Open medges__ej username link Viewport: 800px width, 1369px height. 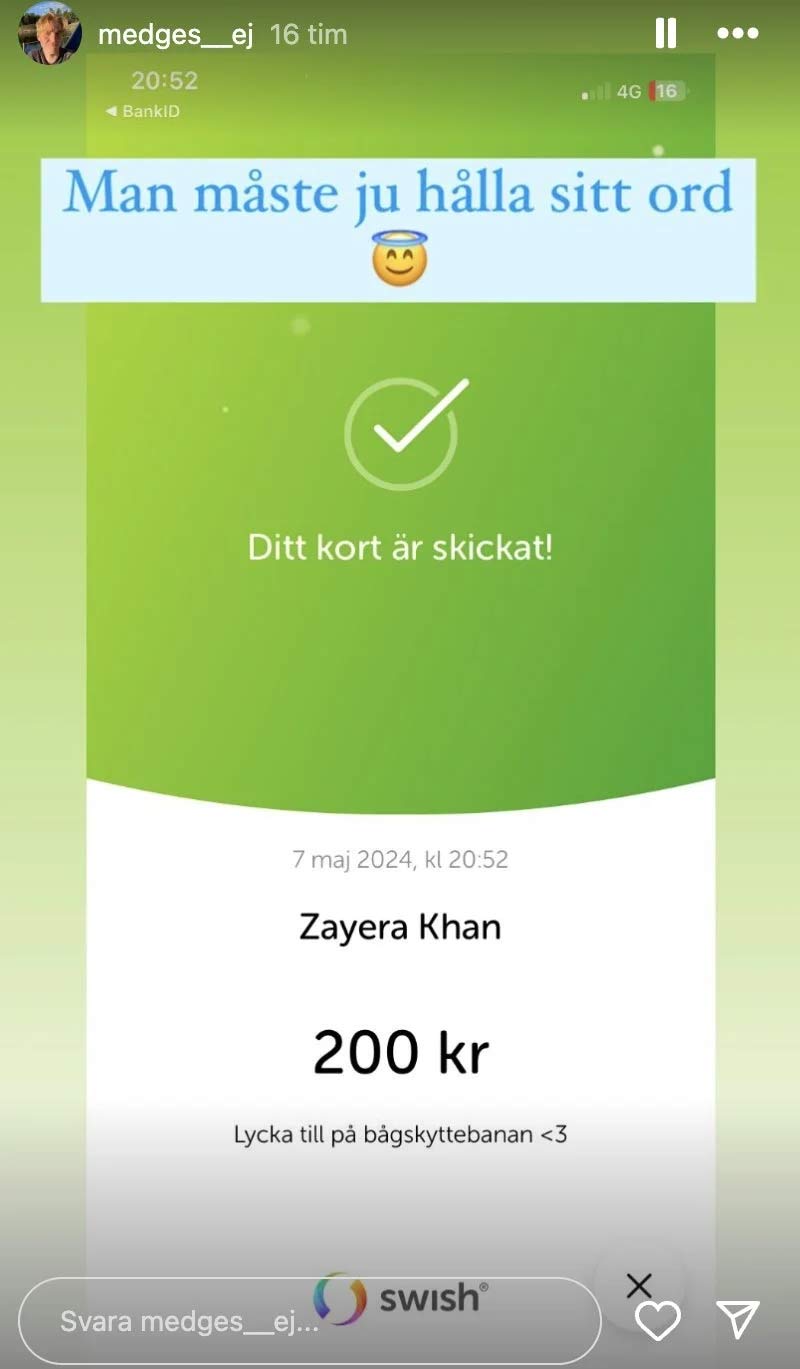click(x=175, y=34)
